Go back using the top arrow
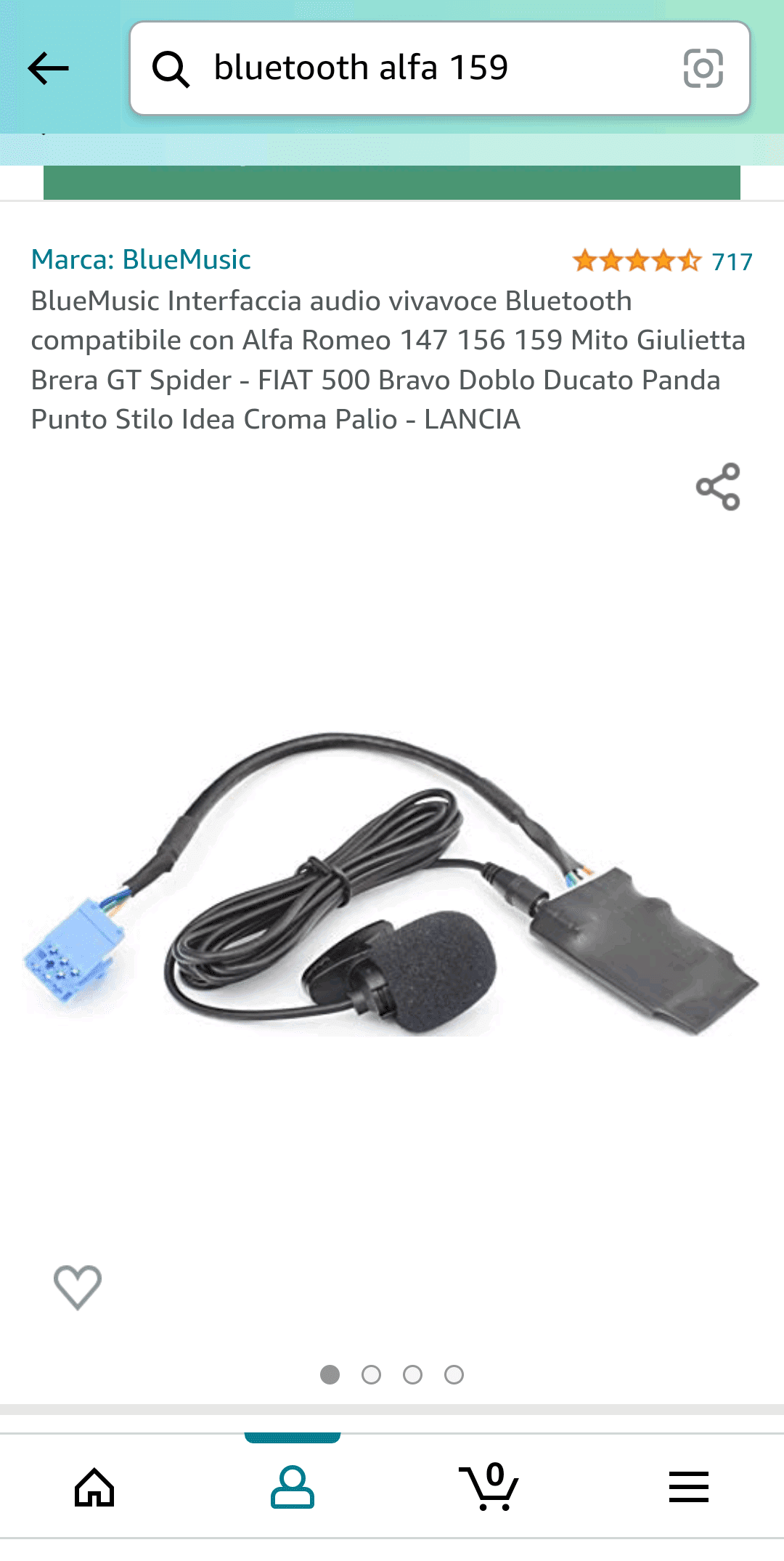This screenshot has height=1561, width=784. [48, 68]
